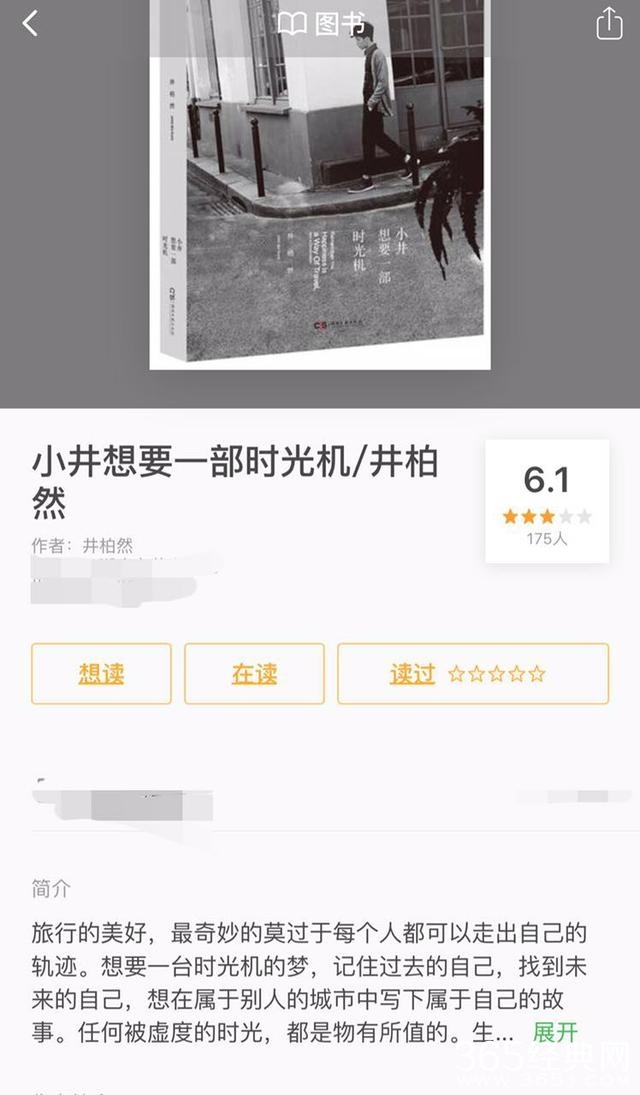Mark the book as 在读

(254, 674)
